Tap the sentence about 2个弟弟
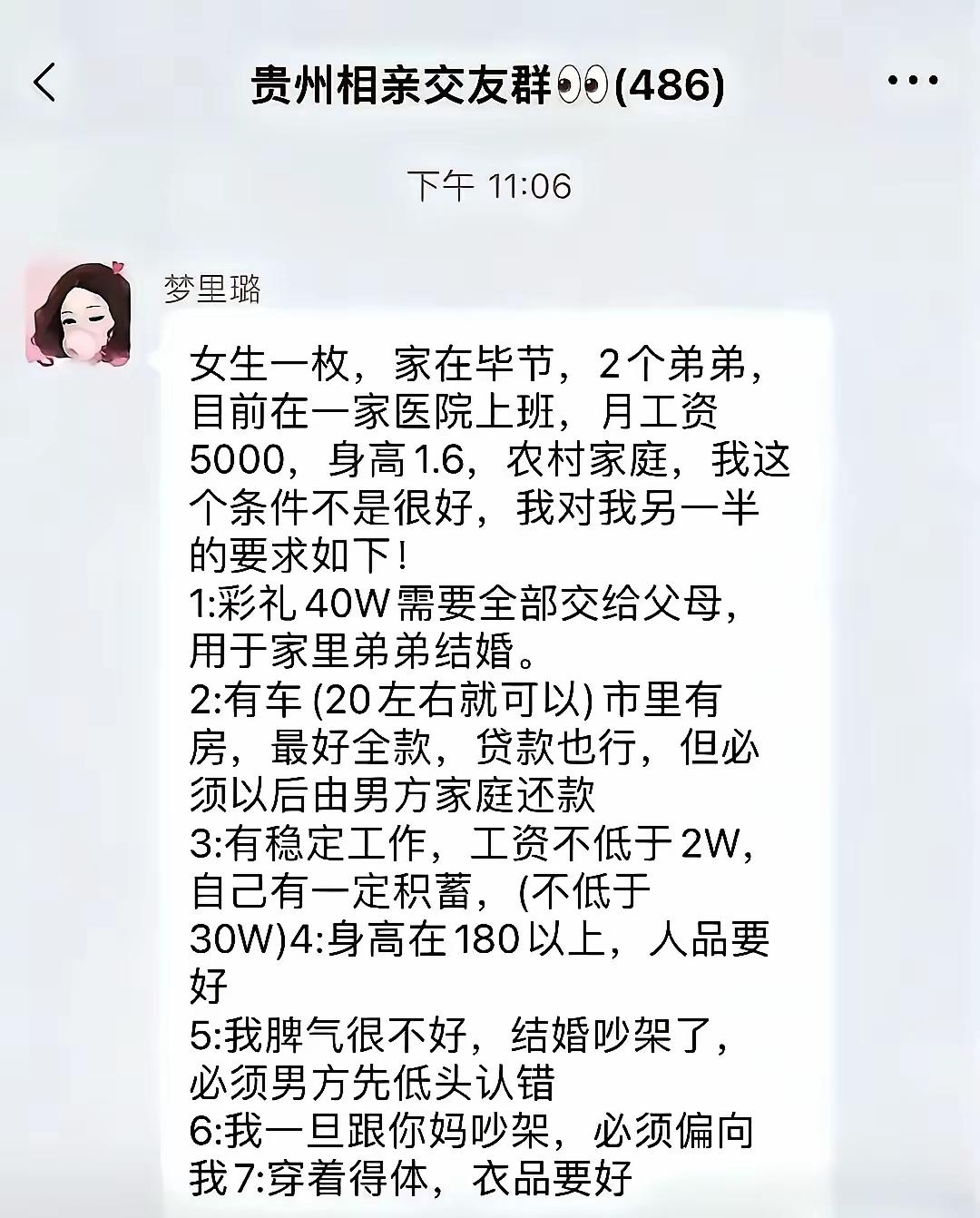 (x=671, y=363)
